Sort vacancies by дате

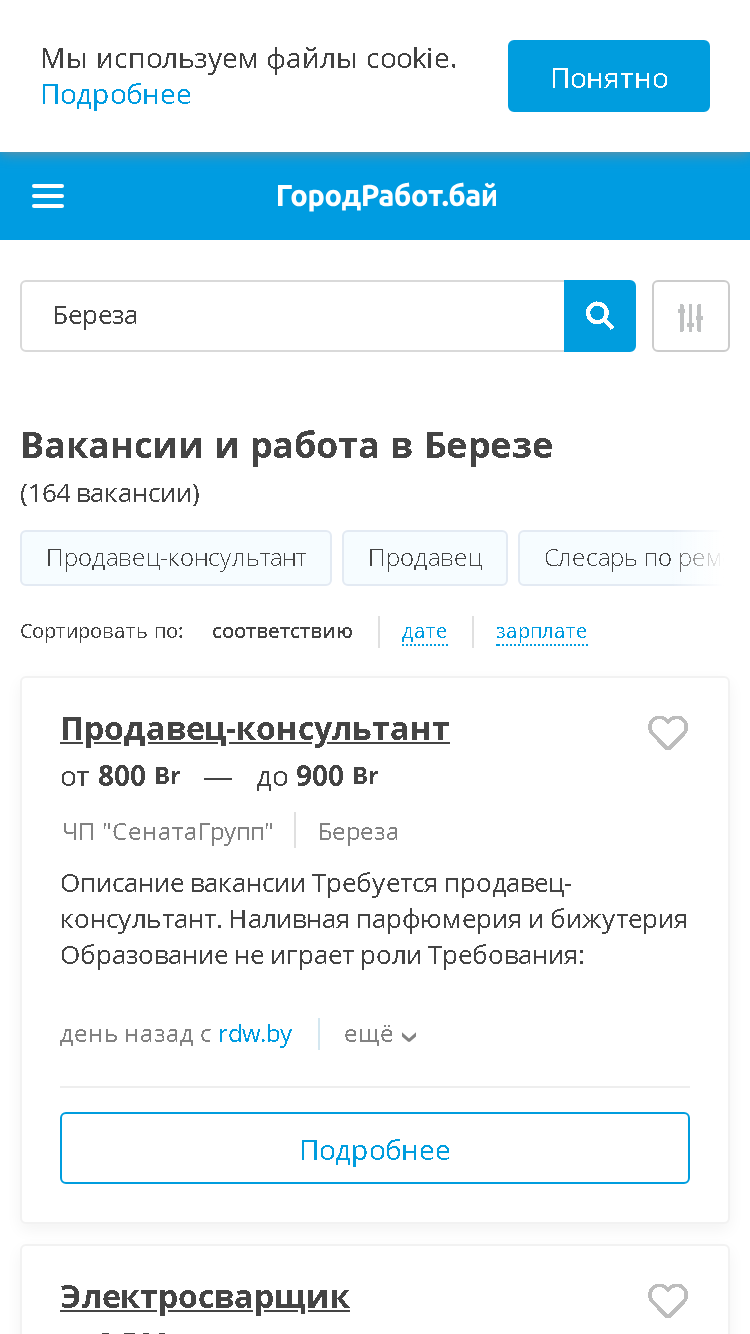[424, 631]
